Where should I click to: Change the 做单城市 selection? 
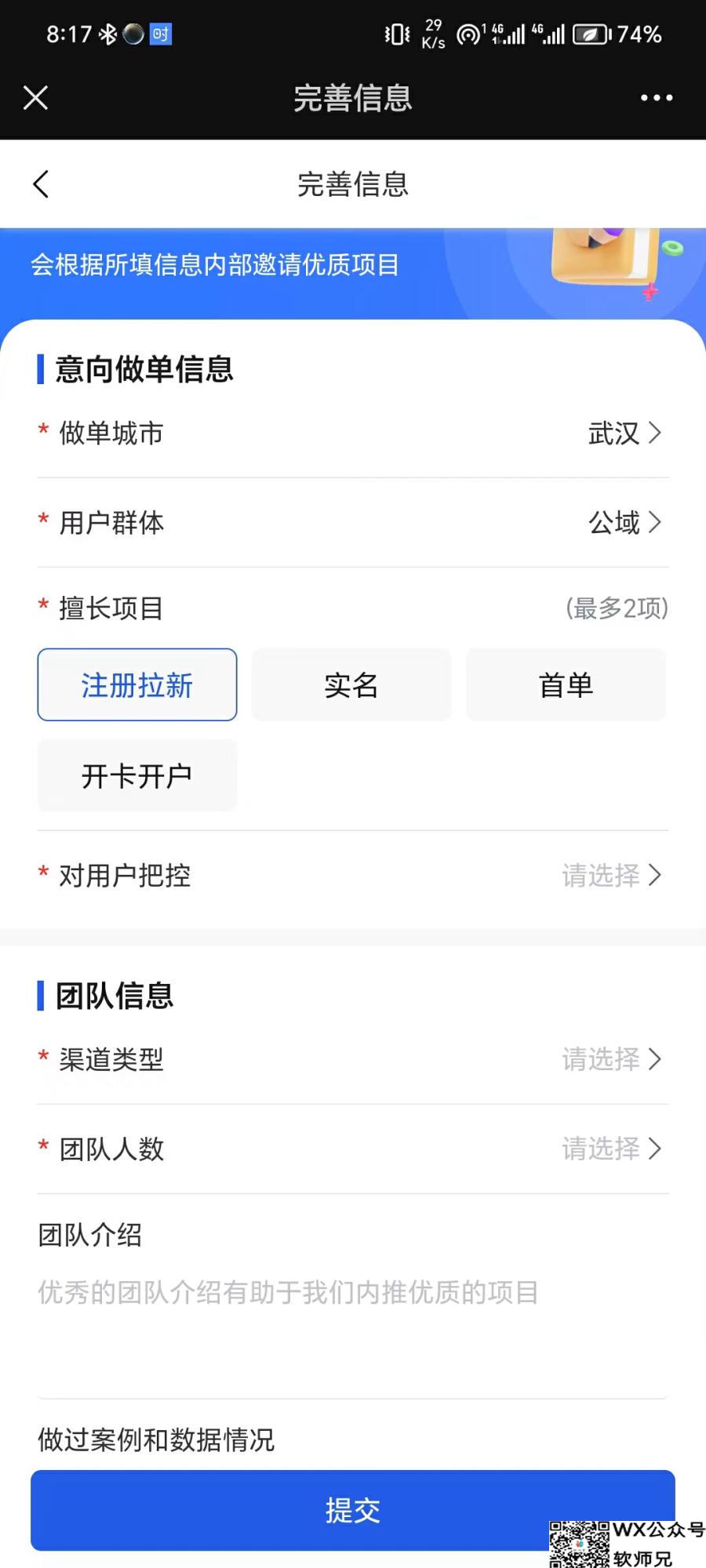tap(624, 434)
